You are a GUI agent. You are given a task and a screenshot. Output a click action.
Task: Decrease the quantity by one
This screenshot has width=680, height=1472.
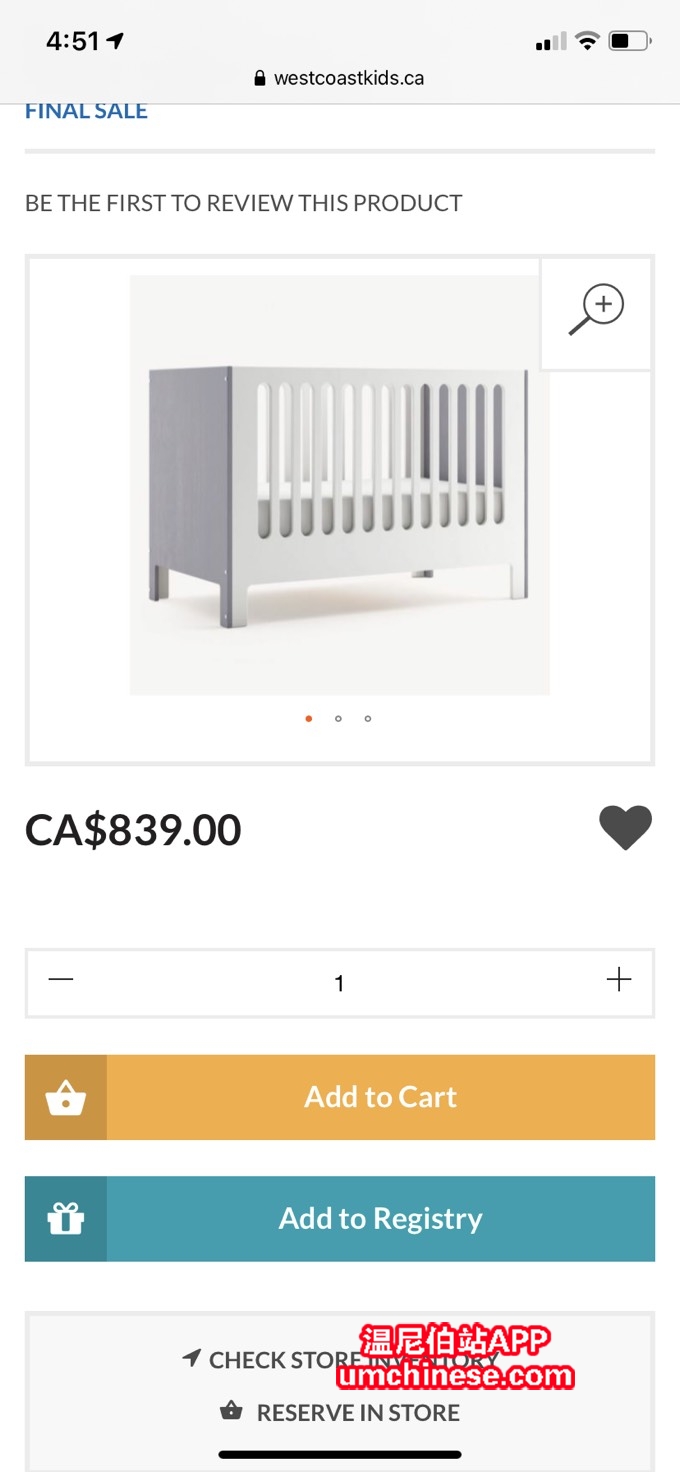pyautogui.click(x=61, y=979)
